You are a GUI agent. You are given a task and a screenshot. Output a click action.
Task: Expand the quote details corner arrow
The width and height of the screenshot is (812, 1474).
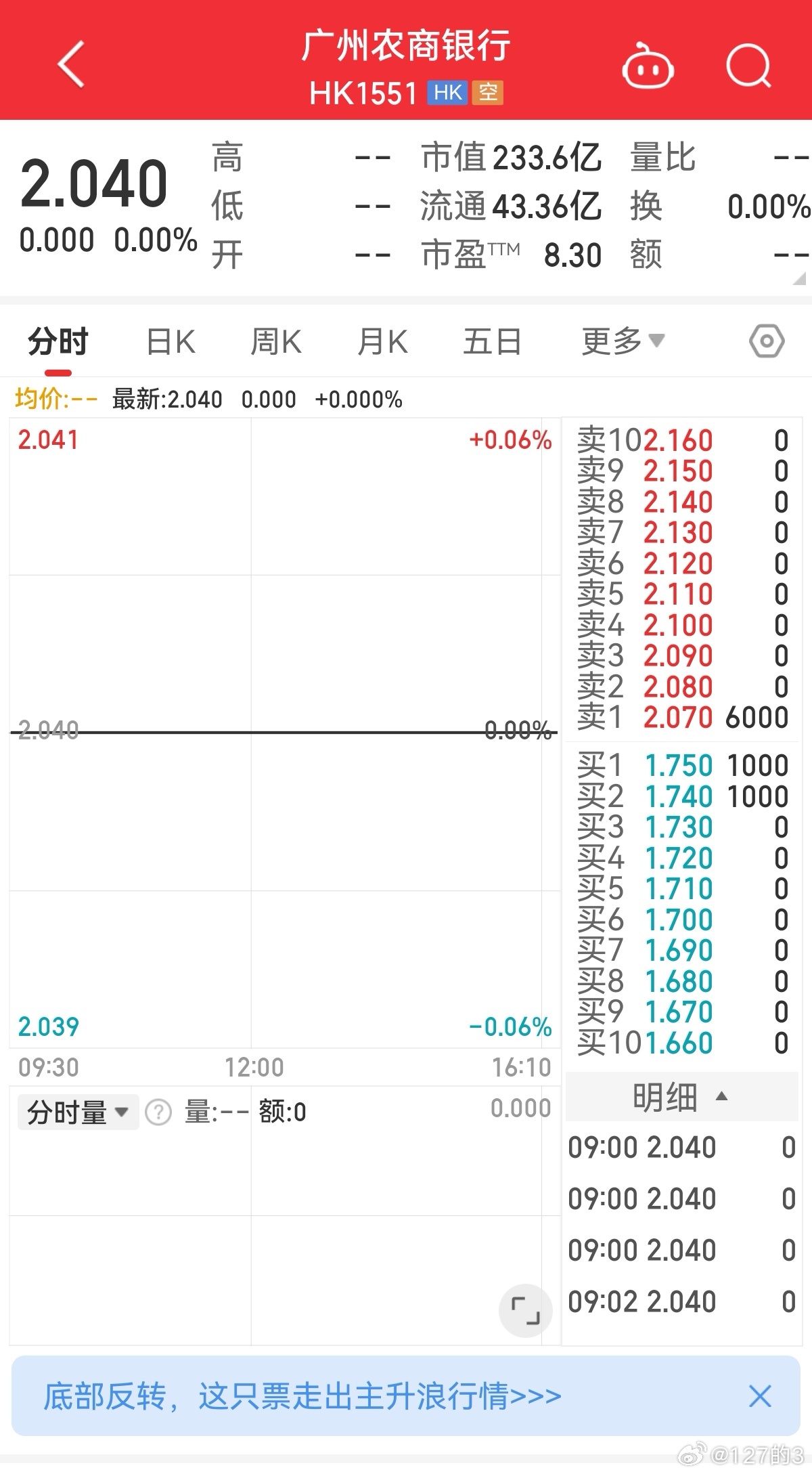coord(798,278)
